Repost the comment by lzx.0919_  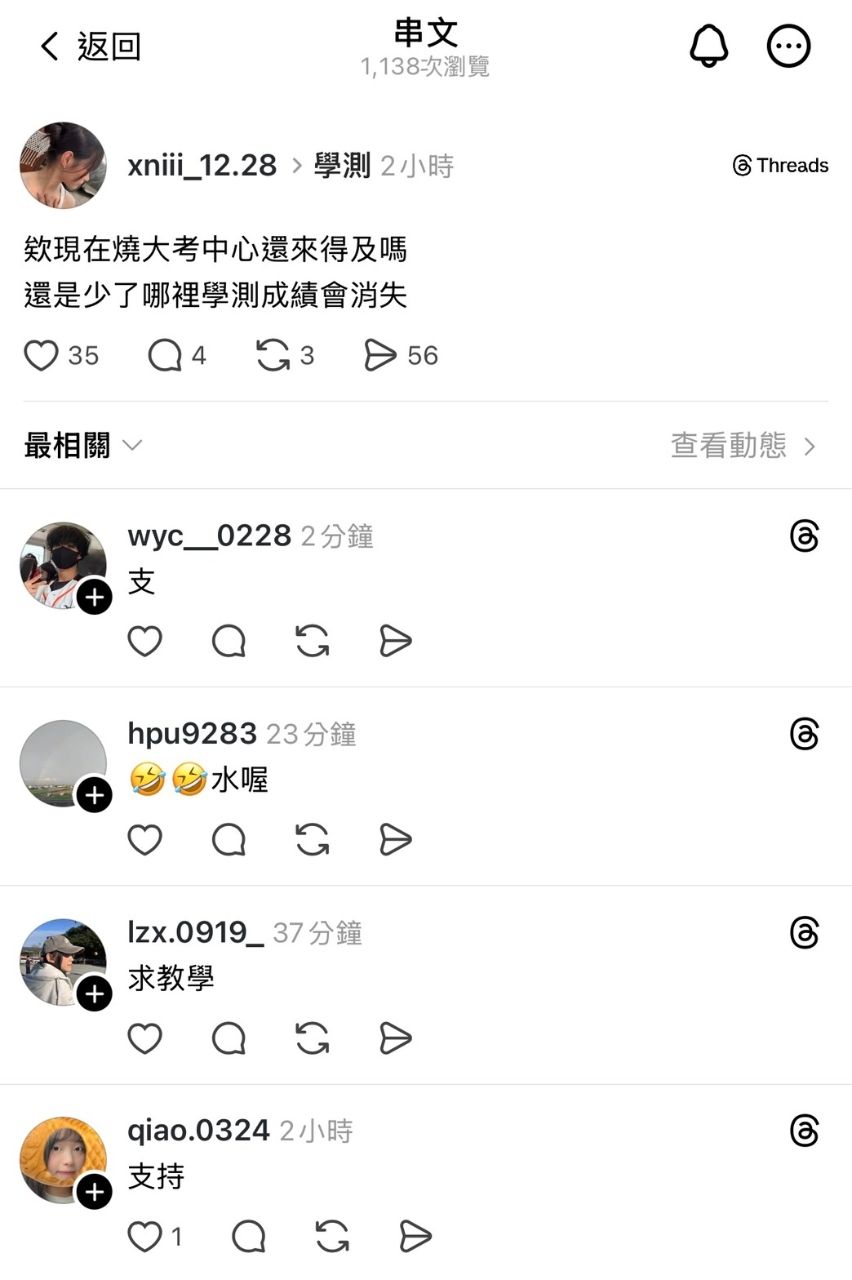tap(313, 1039)
